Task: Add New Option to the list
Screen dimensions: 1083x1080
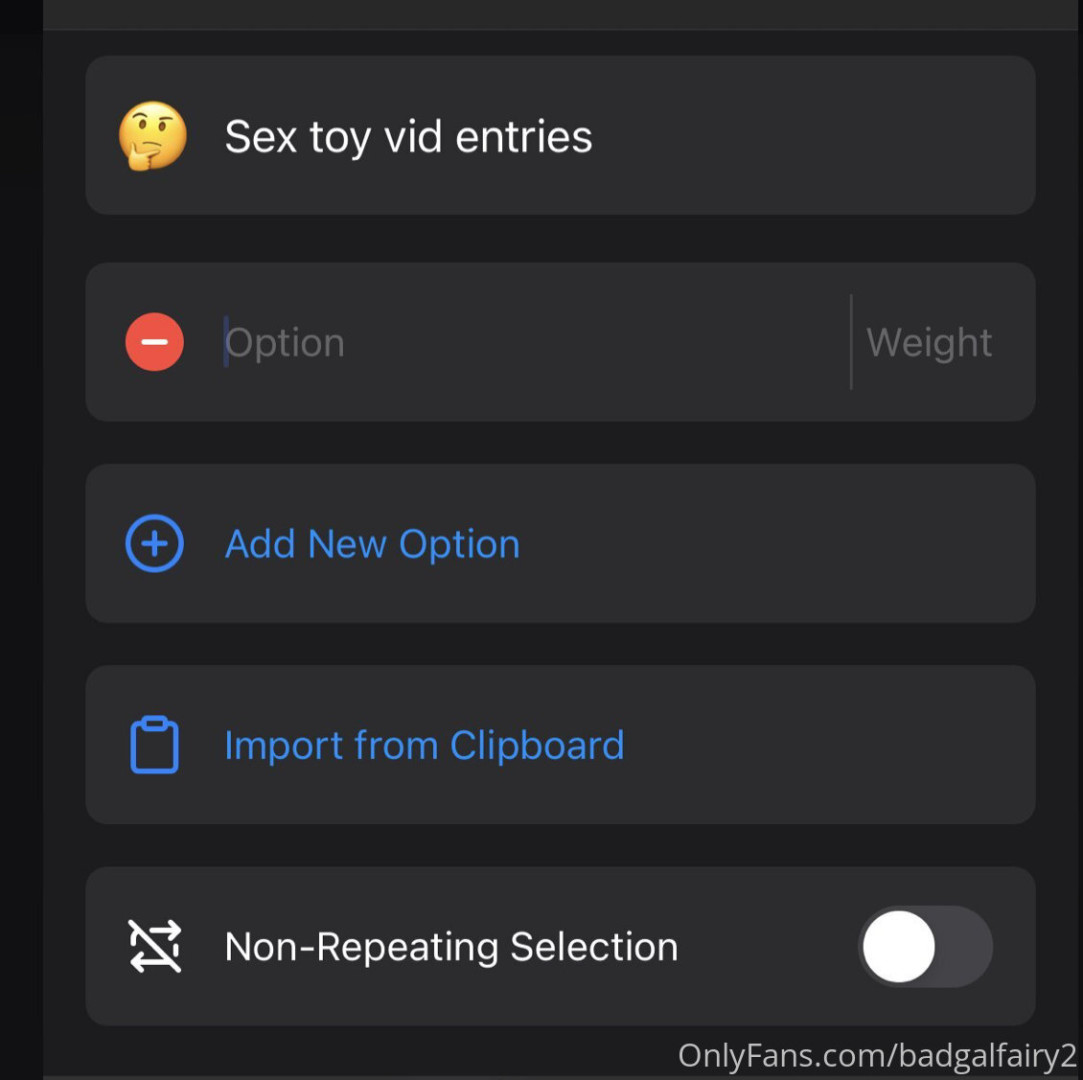Action: [372, 544]
